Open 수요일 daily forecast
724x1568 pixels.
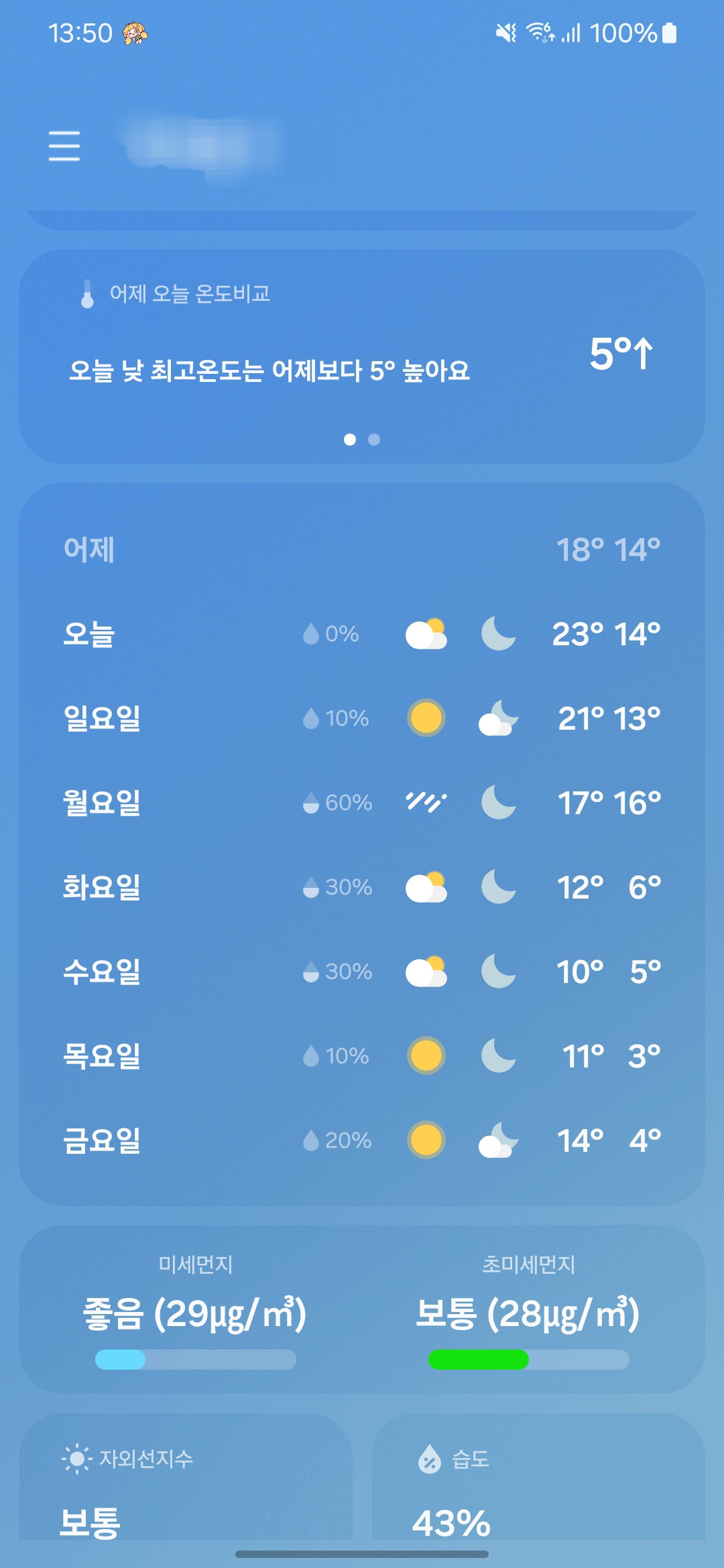point(362,972)
